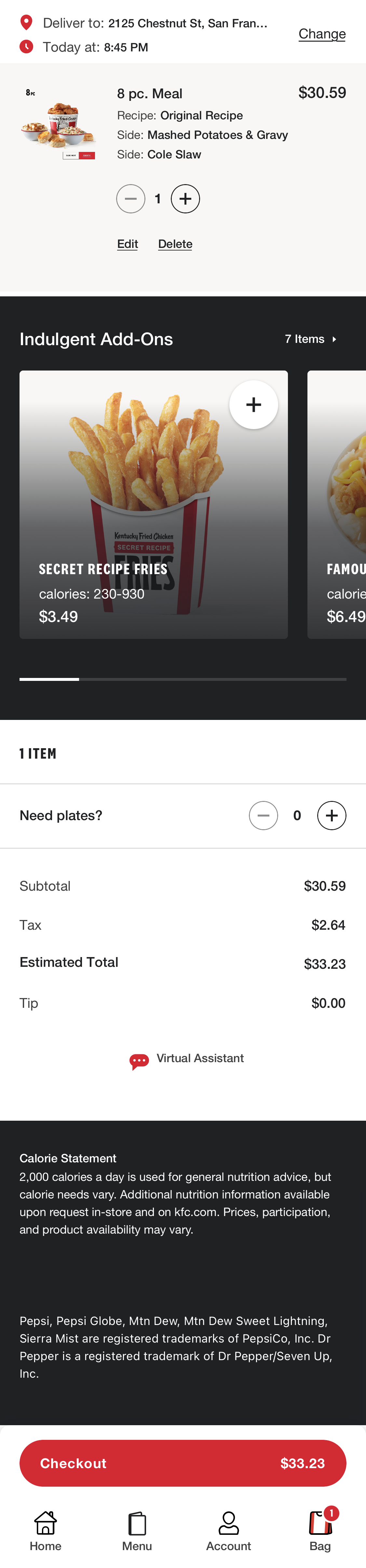This screenshot has height=1568, width=366.
Task: Go to the Home tab
Action: tap(46, 1530)
